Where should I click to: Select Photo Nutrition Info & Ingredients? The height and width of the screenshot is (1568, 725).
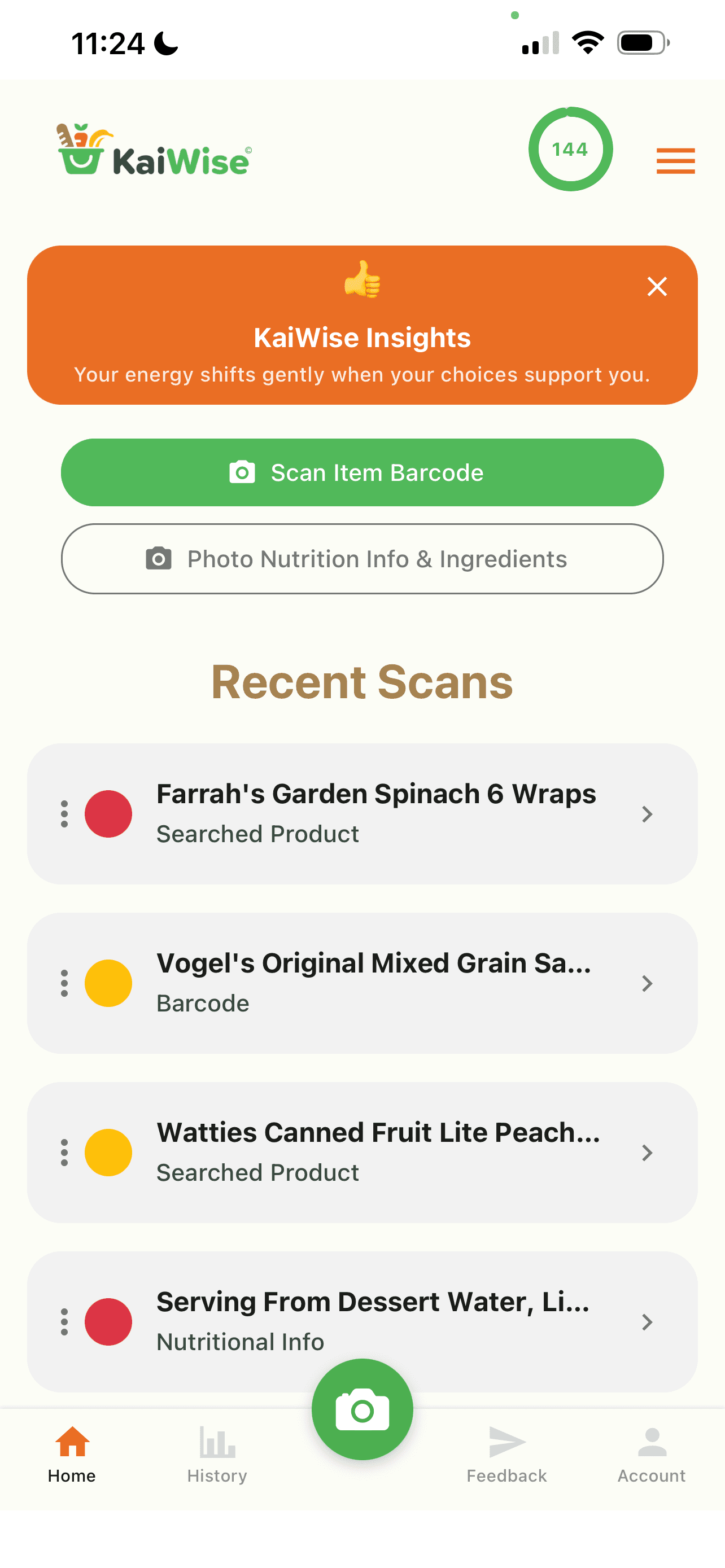[362, 559]
